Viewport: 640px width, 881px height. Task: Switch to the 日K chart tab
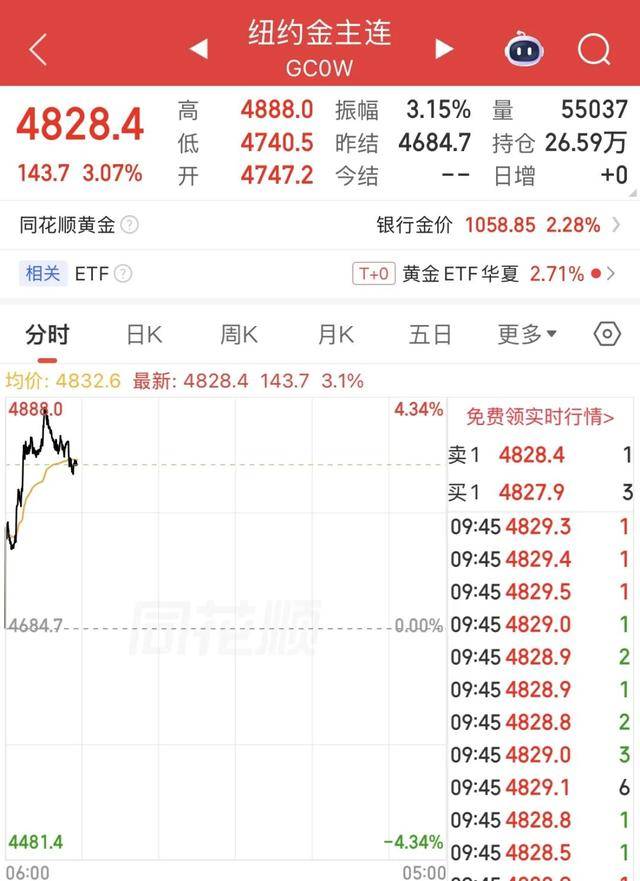[x=144, y=334]
